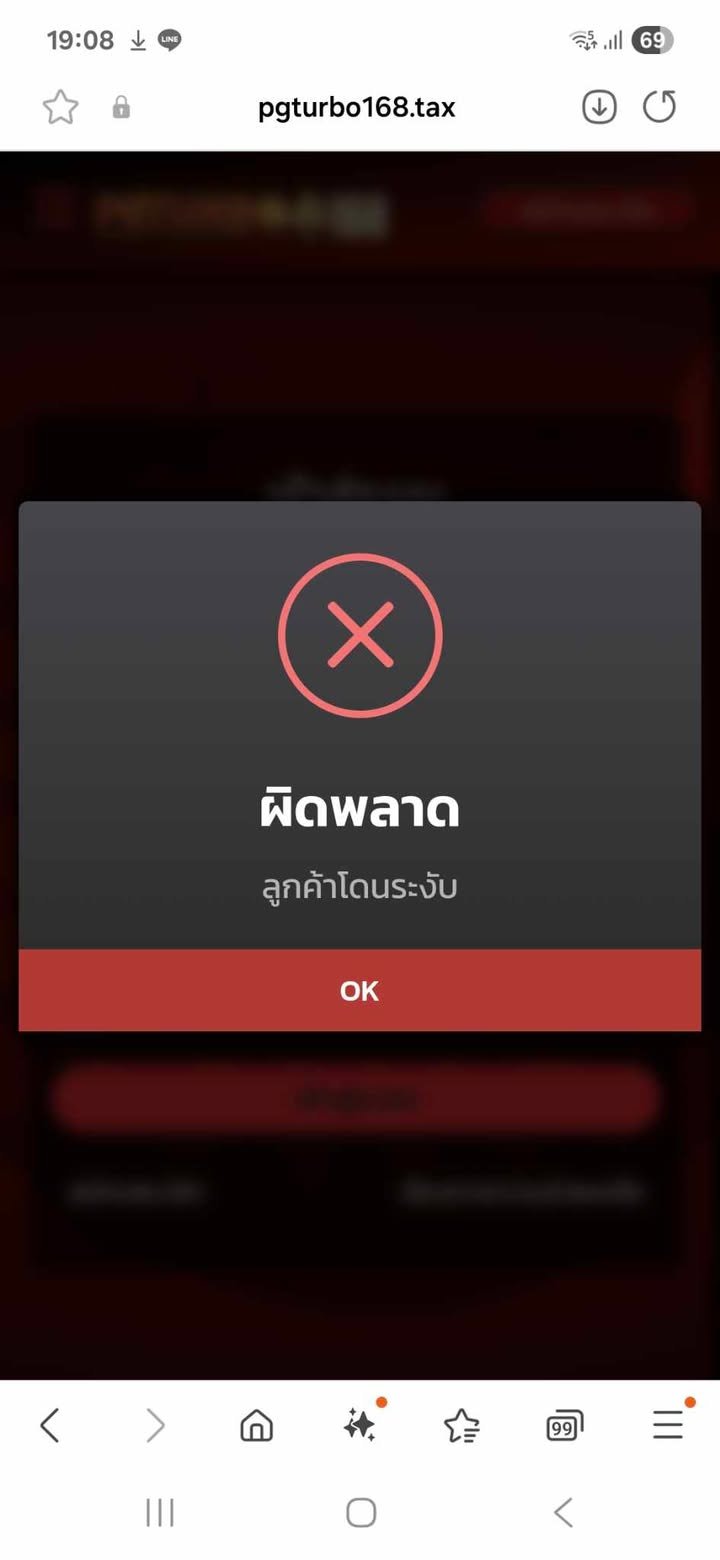Open the AI sparkle assistant

(360, 1425)
